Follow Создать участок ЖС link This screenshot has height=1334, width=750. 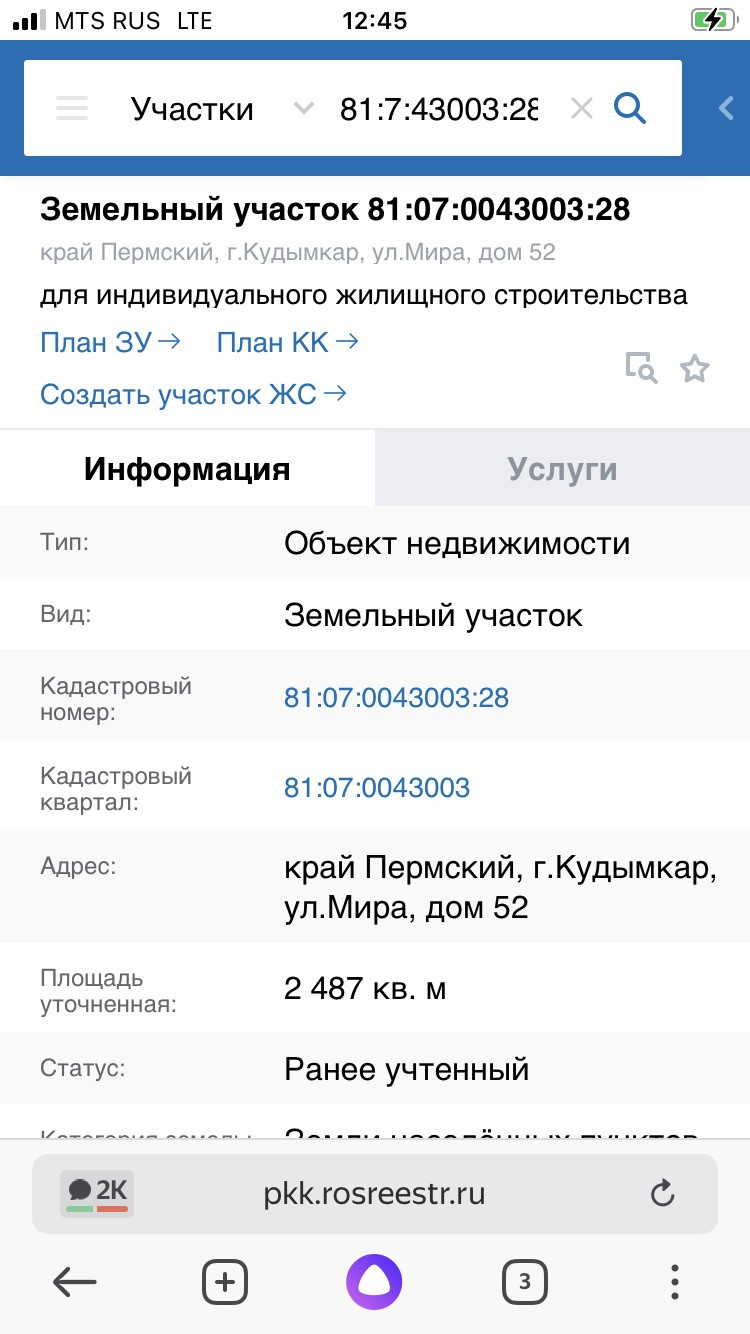(x=193, y=394)
